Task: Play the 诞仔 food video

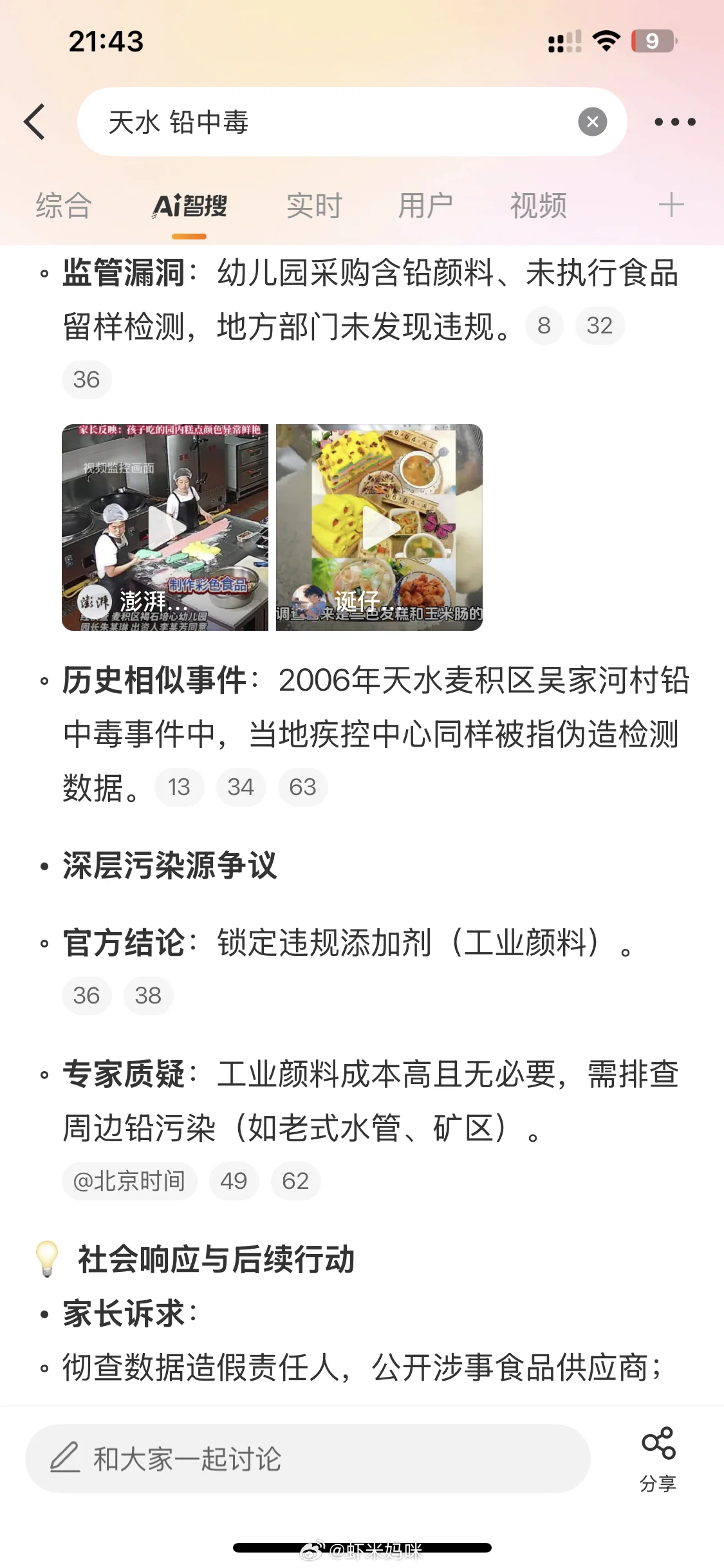Action: tap(379, 527)
